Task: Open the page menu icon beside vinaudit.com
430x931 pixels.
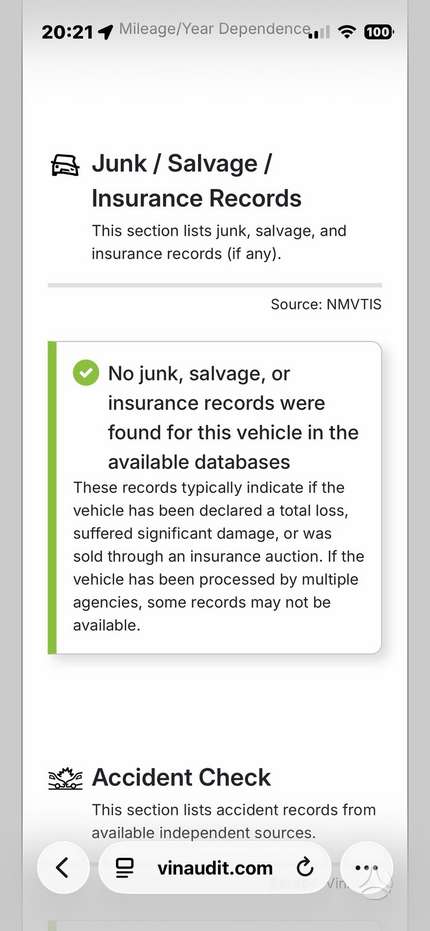Action: point(125,868)
